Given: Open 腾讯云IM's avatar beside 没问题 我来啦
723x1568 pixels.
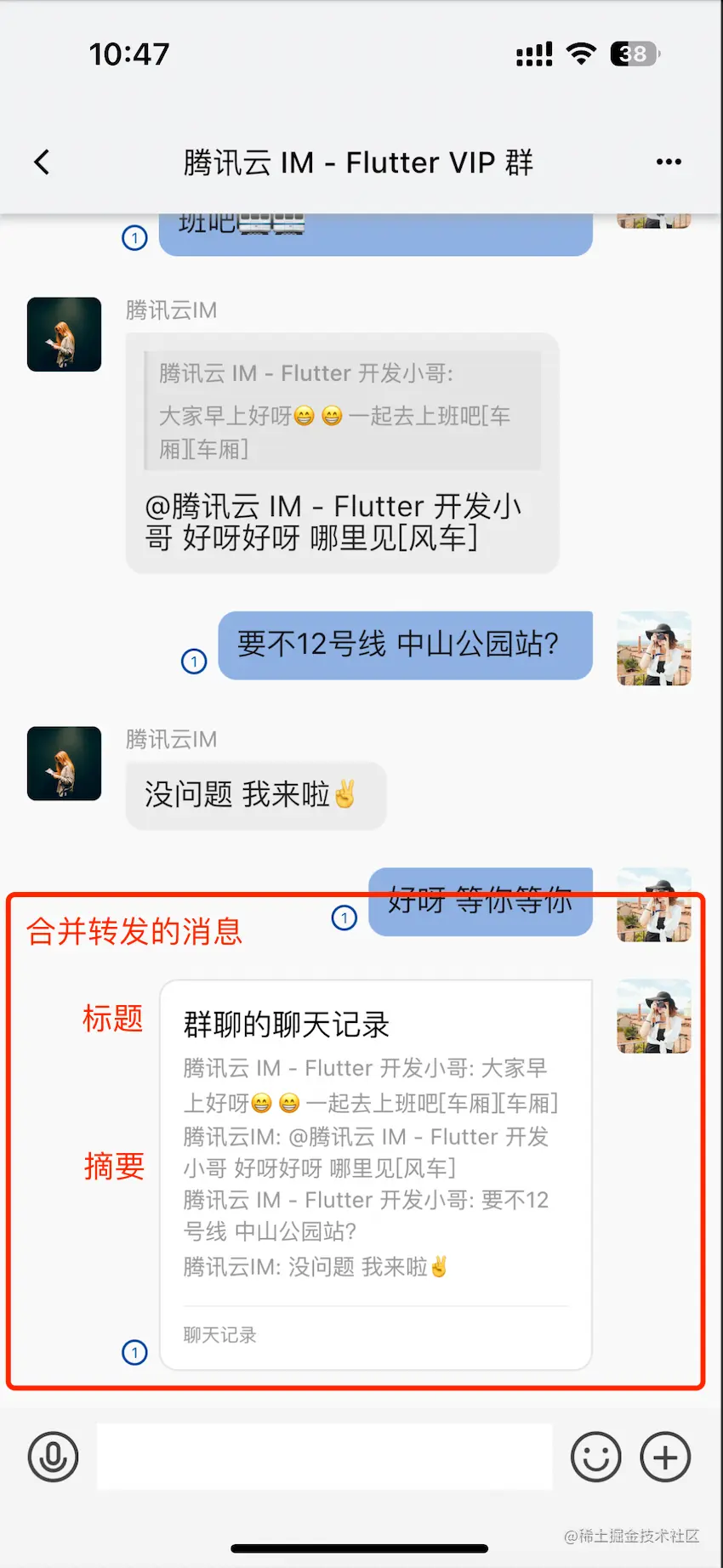Looking at the screenshot, I should pyautogui.click(x=65, y=763).
